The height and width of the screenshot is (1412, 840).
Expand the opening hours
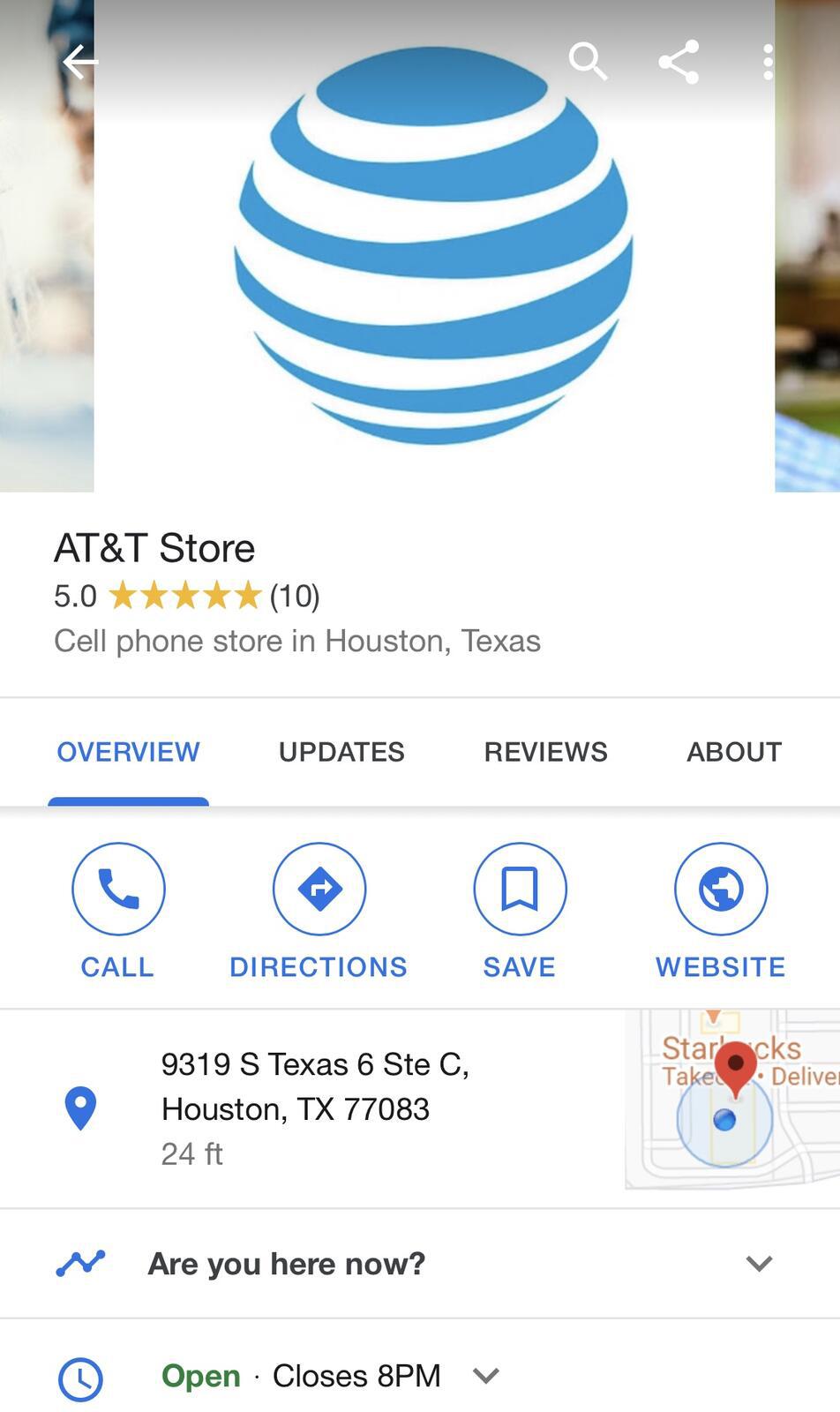click(x=486, y=1375)
